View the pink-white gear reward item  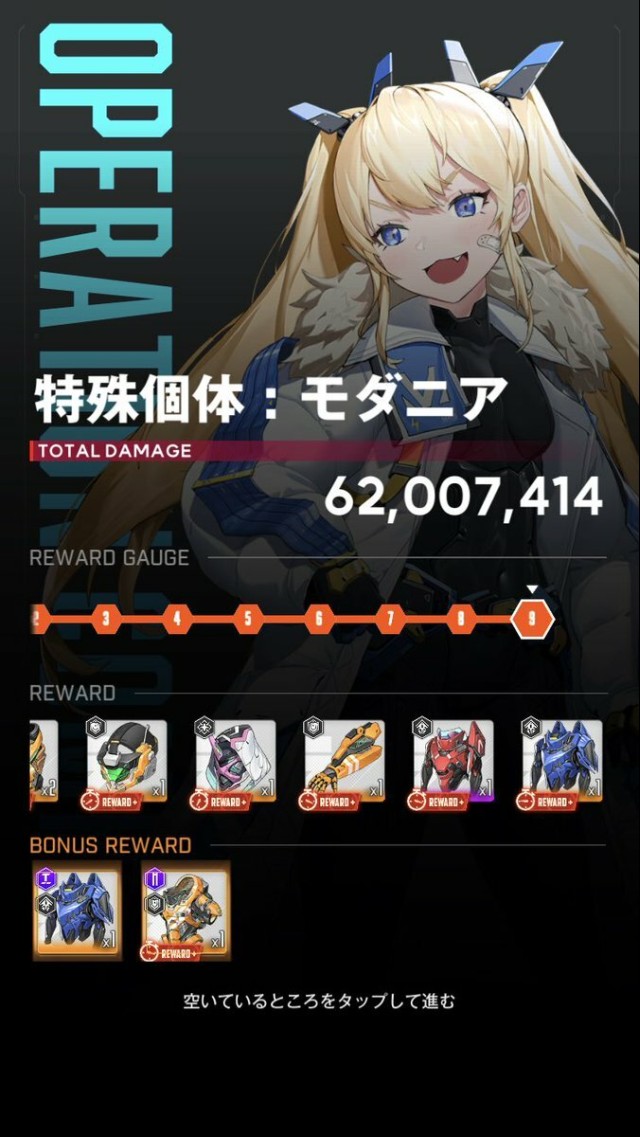235,762
